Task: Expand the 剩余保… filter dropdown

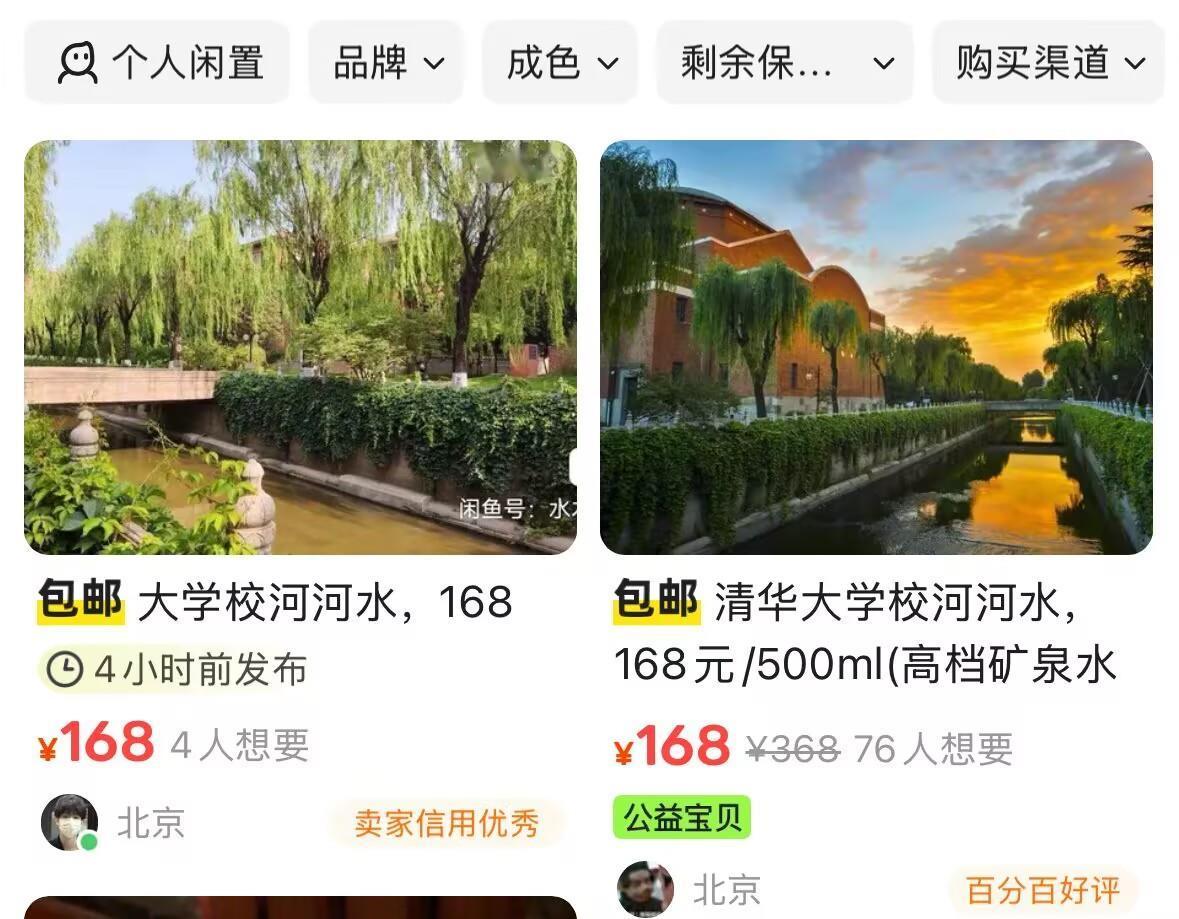Action: [785, 63]
